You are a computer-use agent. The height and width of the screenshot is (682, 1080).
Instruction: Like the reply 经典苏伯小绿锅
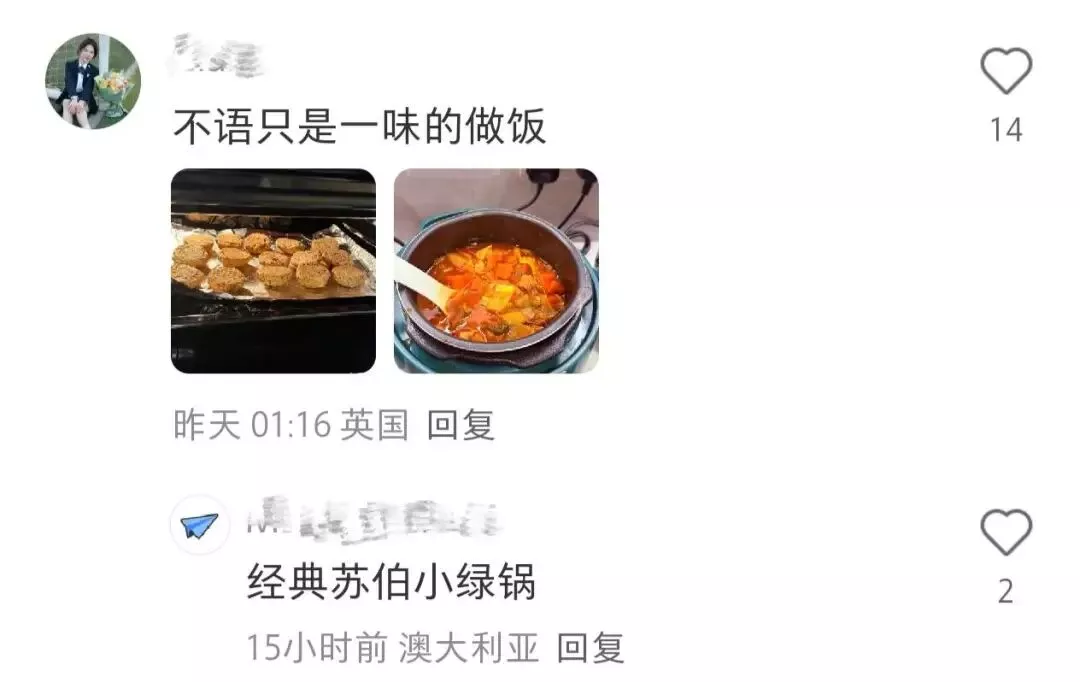click(x=1005, y=533)
